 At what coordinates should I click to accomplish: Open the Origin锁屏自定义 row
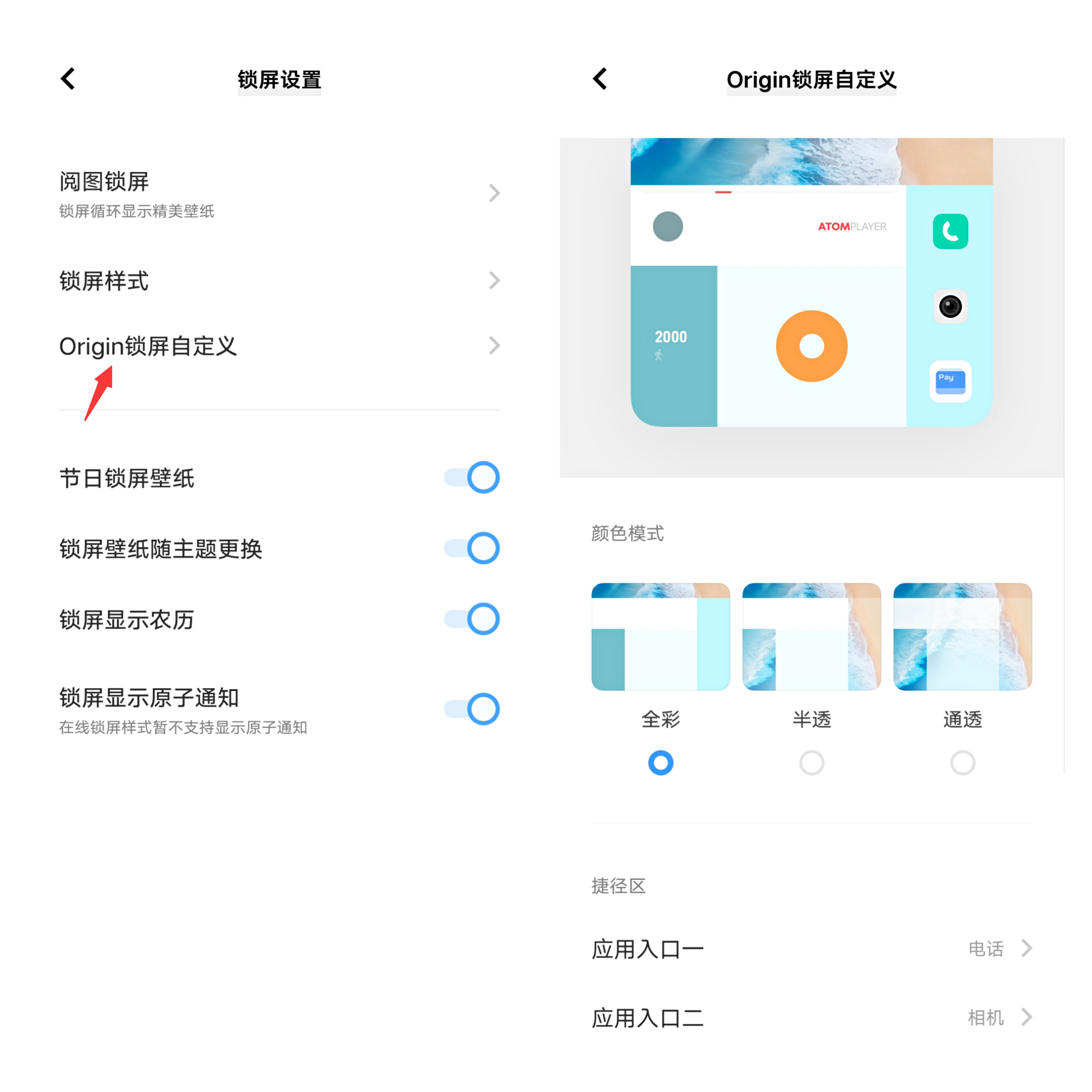tap(279, 346)
